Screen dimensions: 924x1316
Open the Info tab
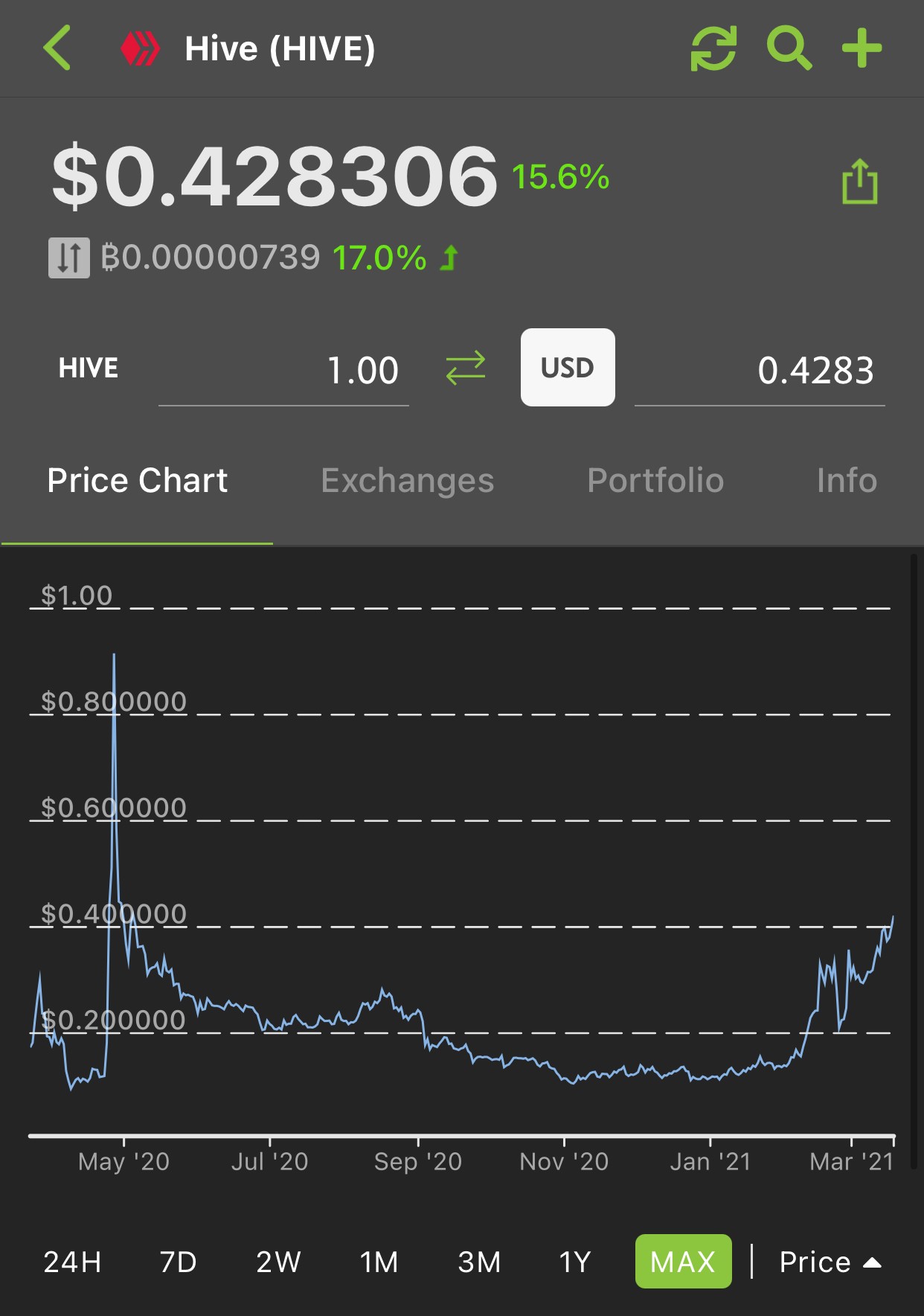[847, 480]
